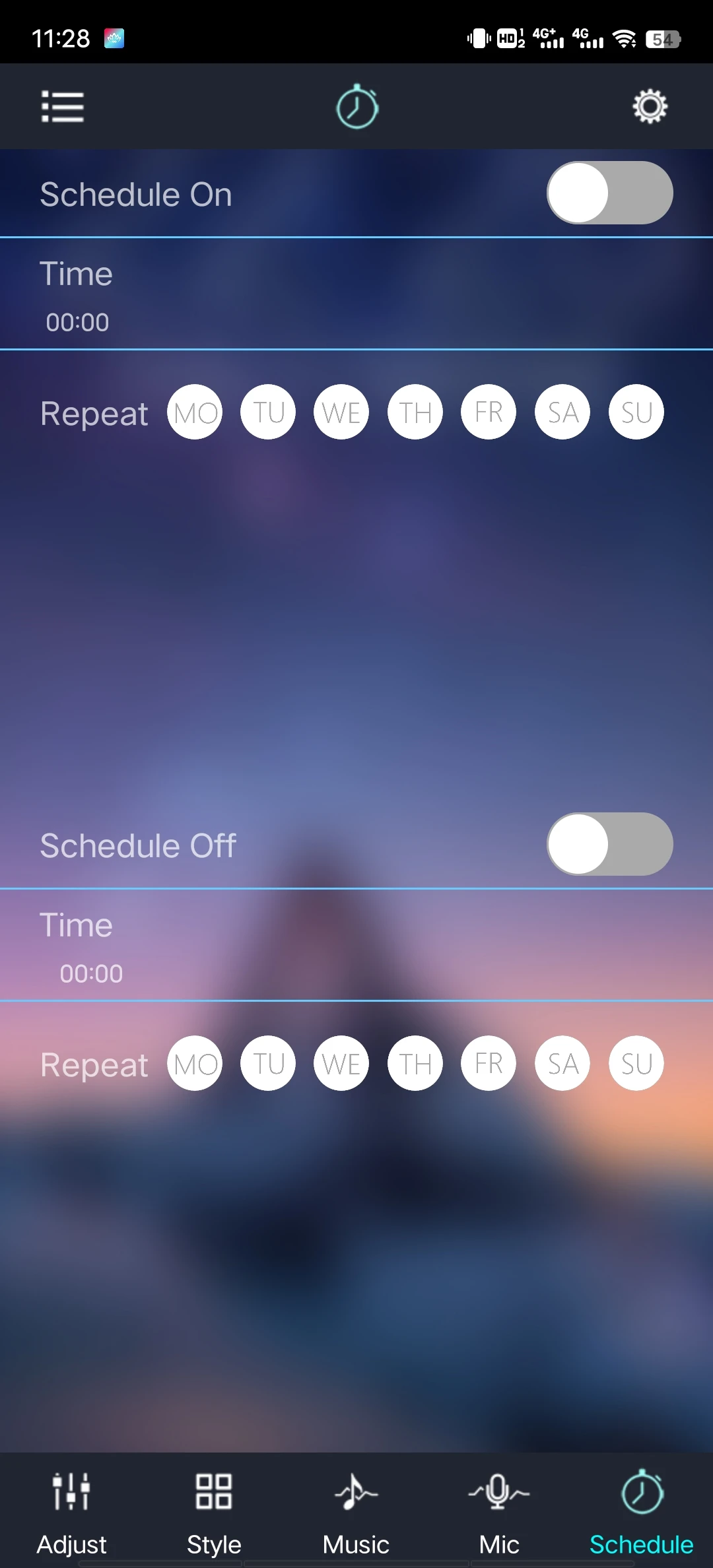Open the settings gear

click(650, 106)
